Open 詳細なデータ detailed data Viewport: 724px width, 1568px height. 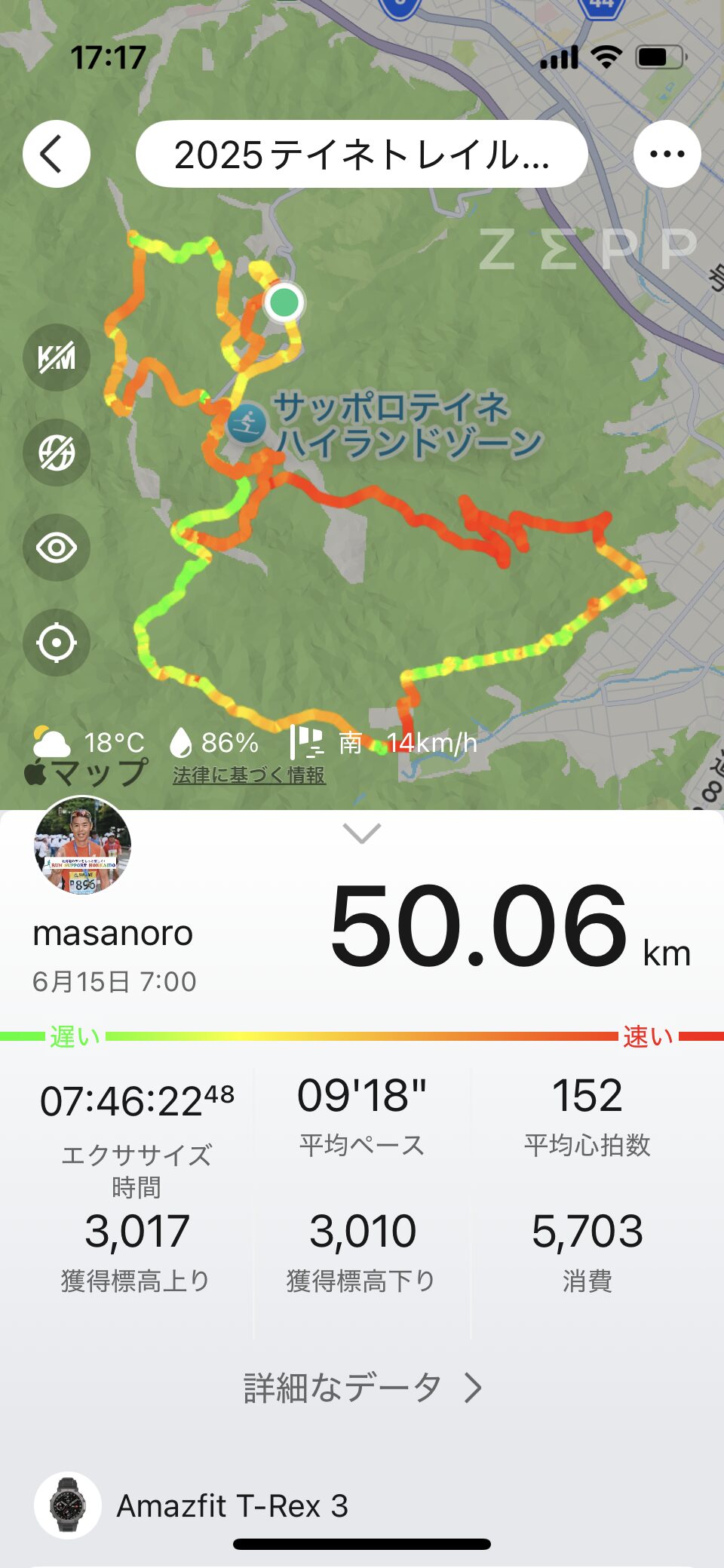(362, 1387)
